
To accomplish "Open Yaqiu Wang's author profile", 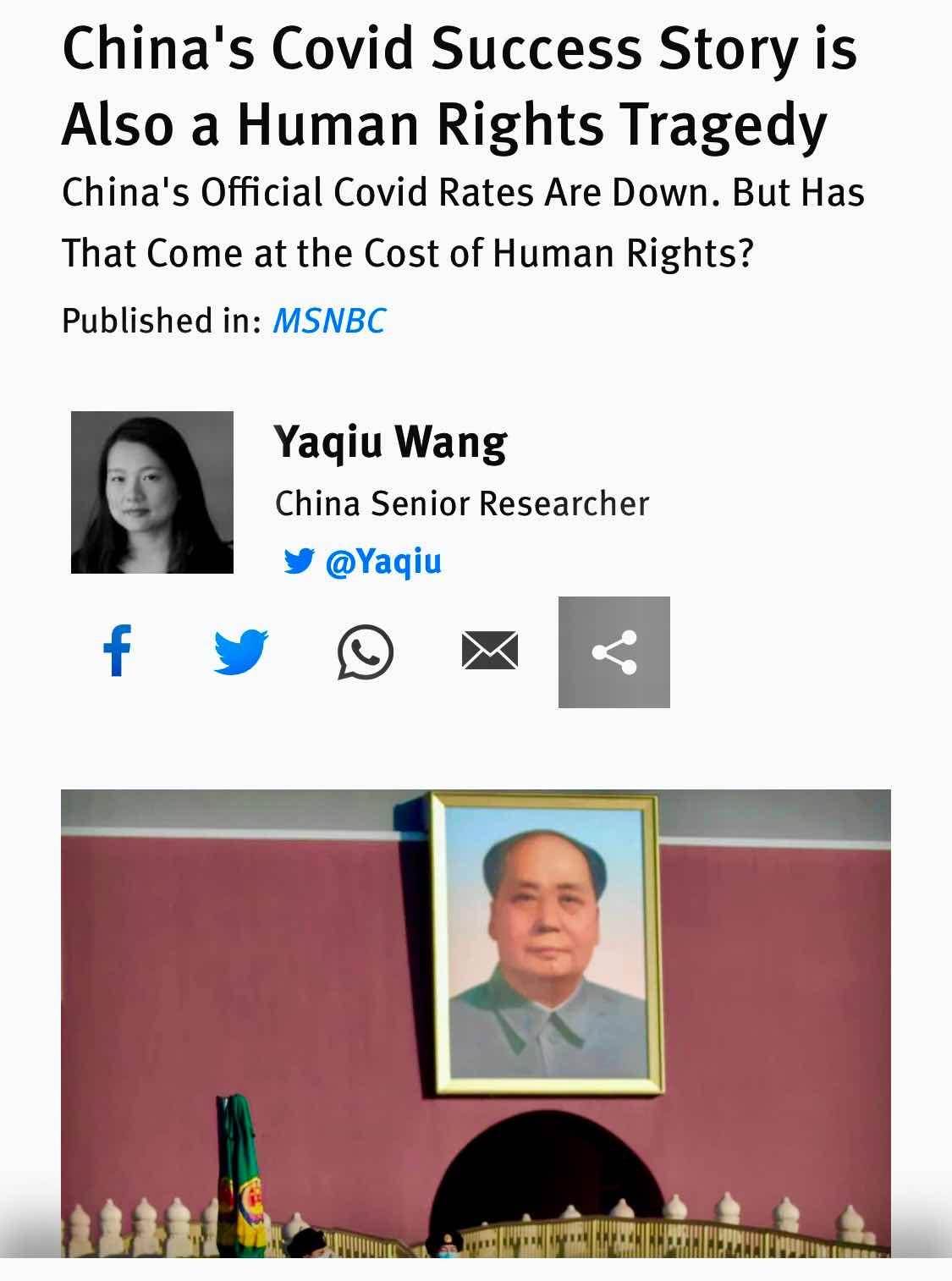I will (390, 442).
